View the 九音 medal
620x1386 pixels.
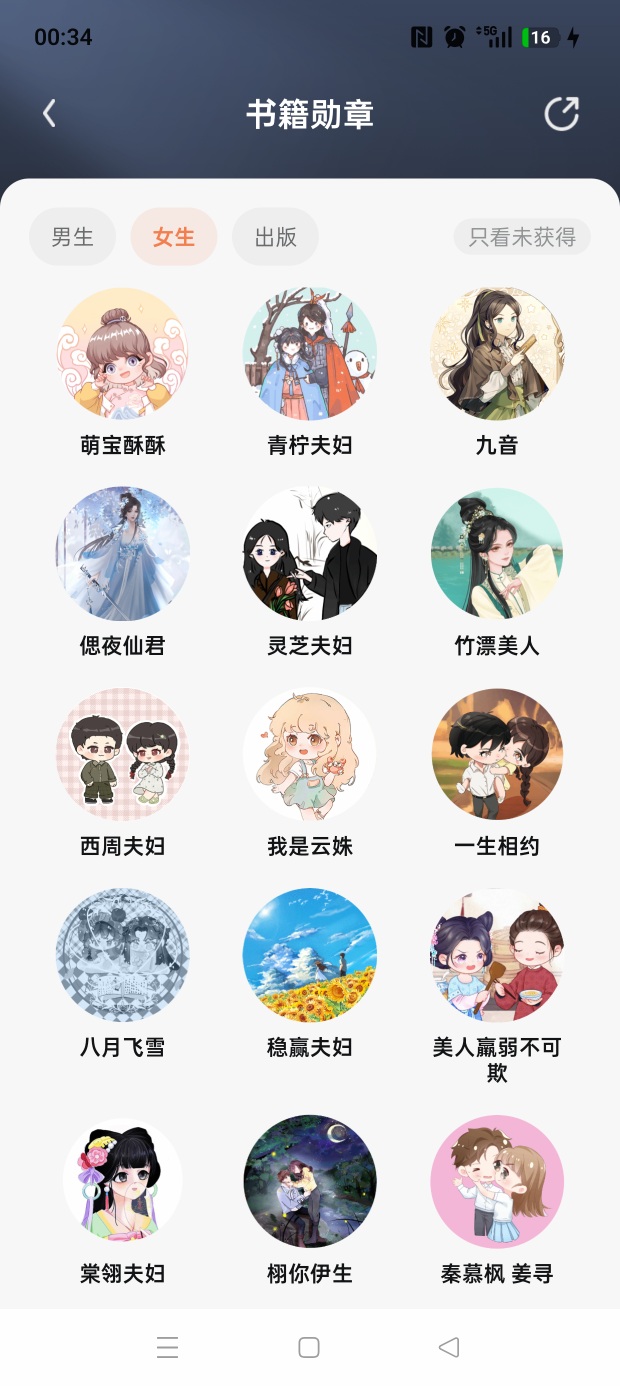coord(497,354)
